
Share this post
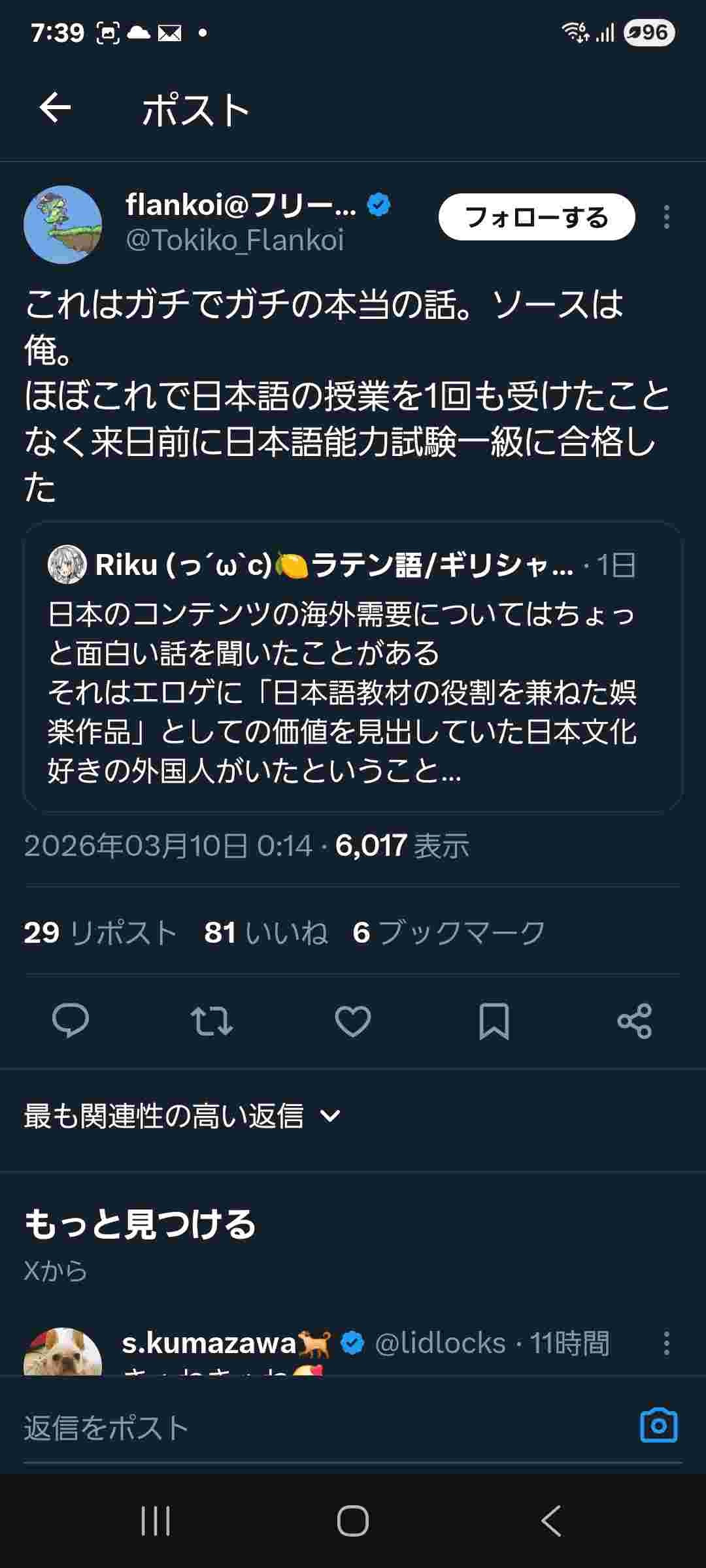[x=635, y=1021]
